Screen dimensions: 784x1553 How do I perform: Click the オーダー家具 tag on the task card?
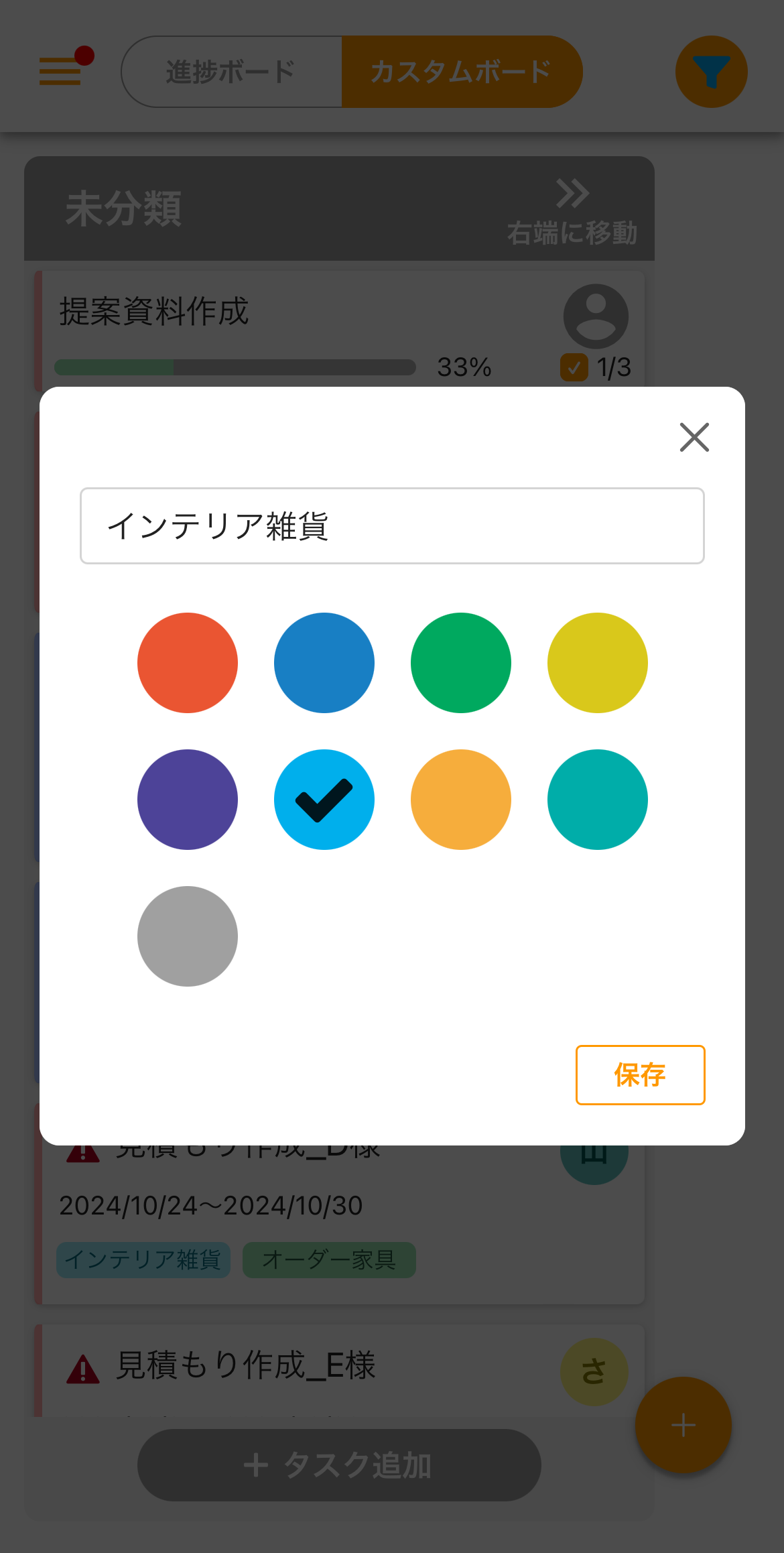tap(328, 1259)
